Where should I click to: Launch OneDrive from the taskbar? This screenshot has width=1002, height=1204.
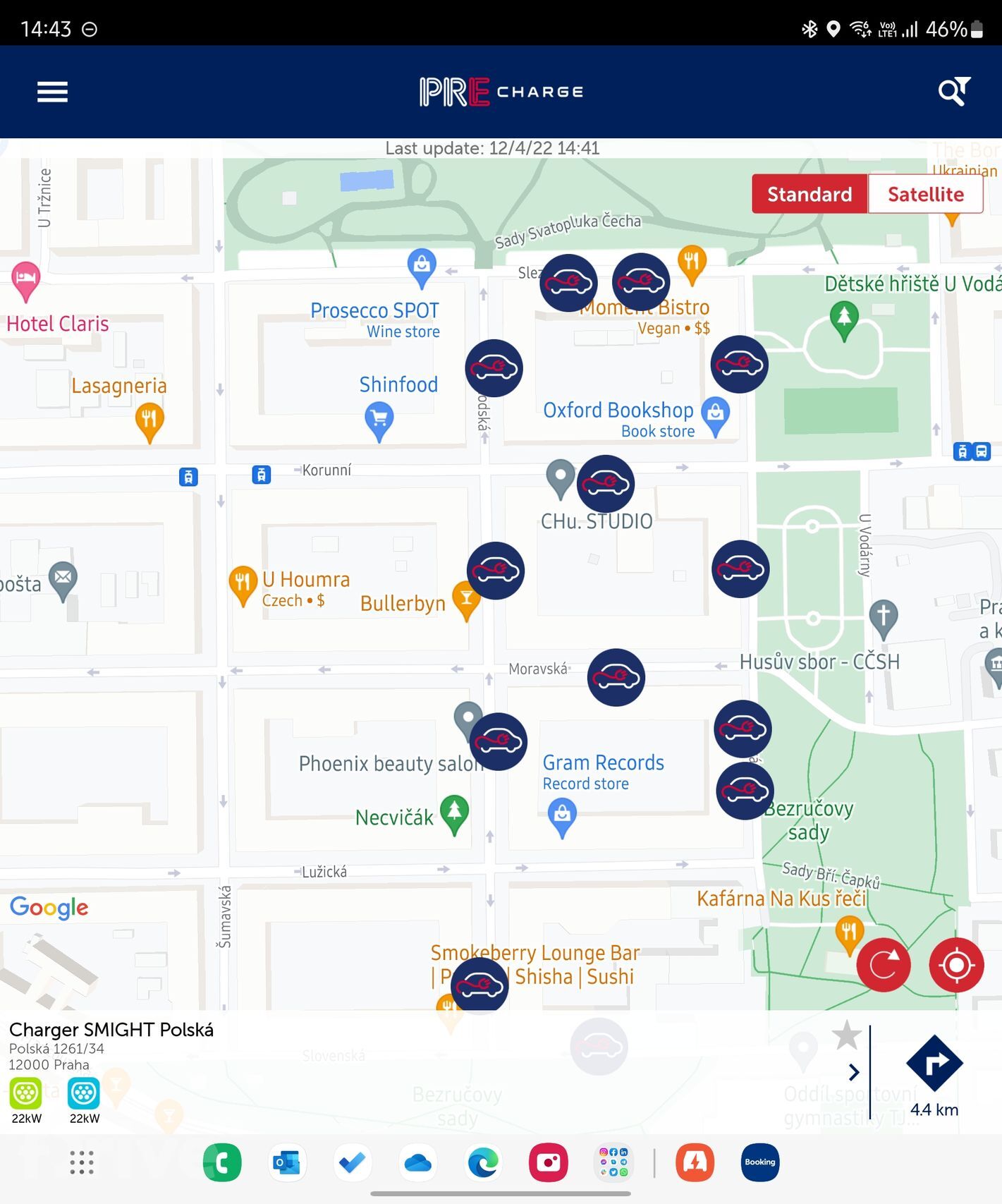pos(418,1162)
